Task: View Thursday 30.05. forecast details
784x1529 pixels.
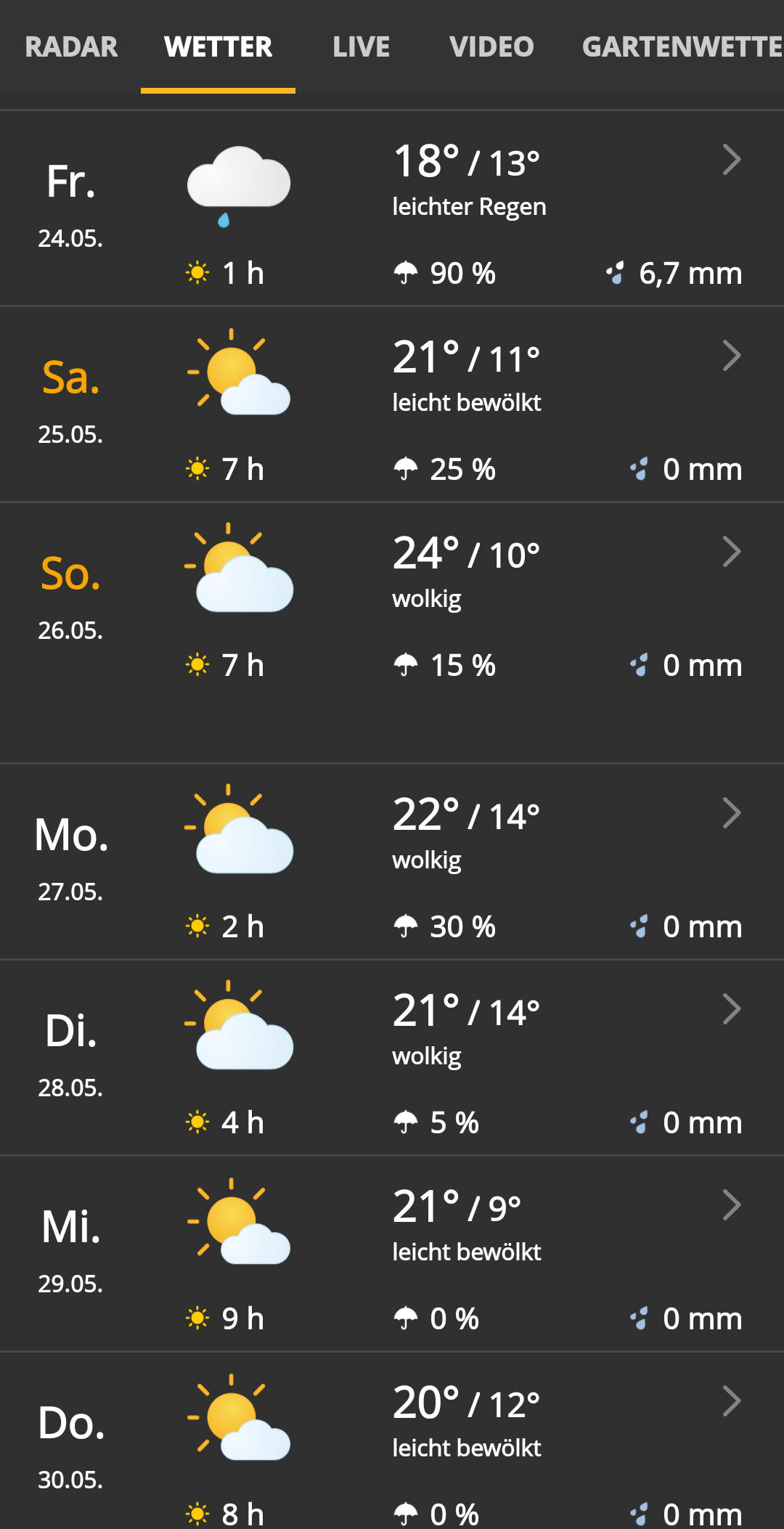Action: 731,1402
